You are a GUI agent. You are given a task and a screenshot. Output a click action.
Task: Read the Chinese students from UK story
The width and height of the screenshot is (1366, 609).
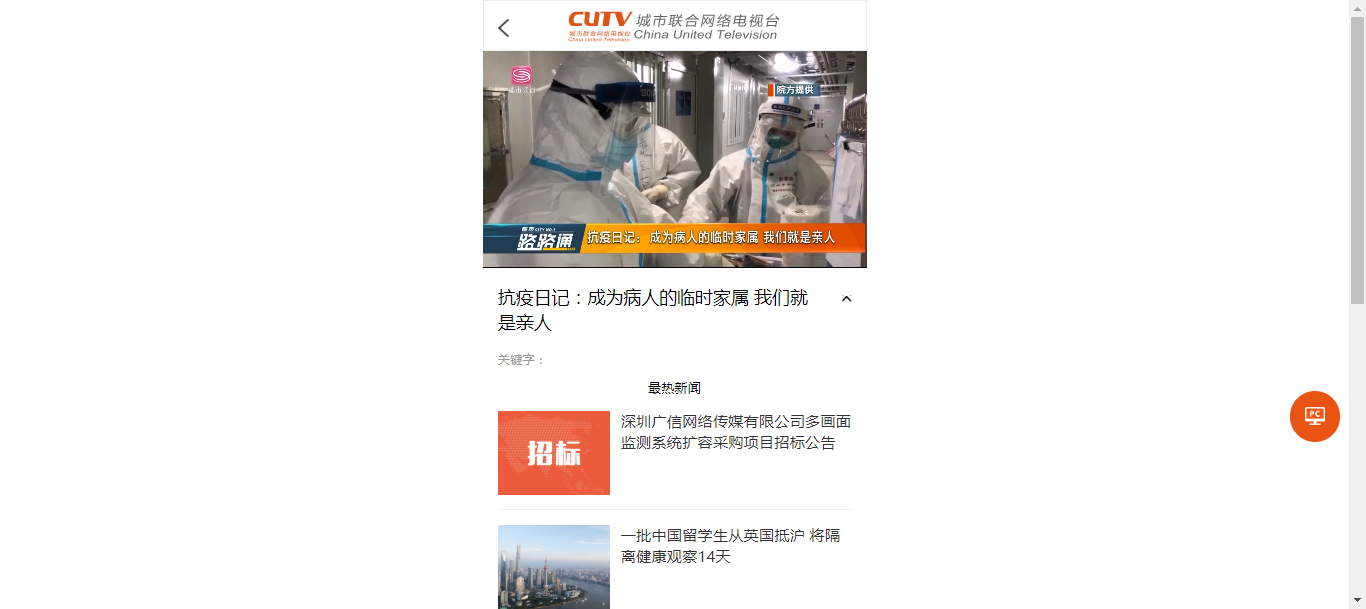730,546
